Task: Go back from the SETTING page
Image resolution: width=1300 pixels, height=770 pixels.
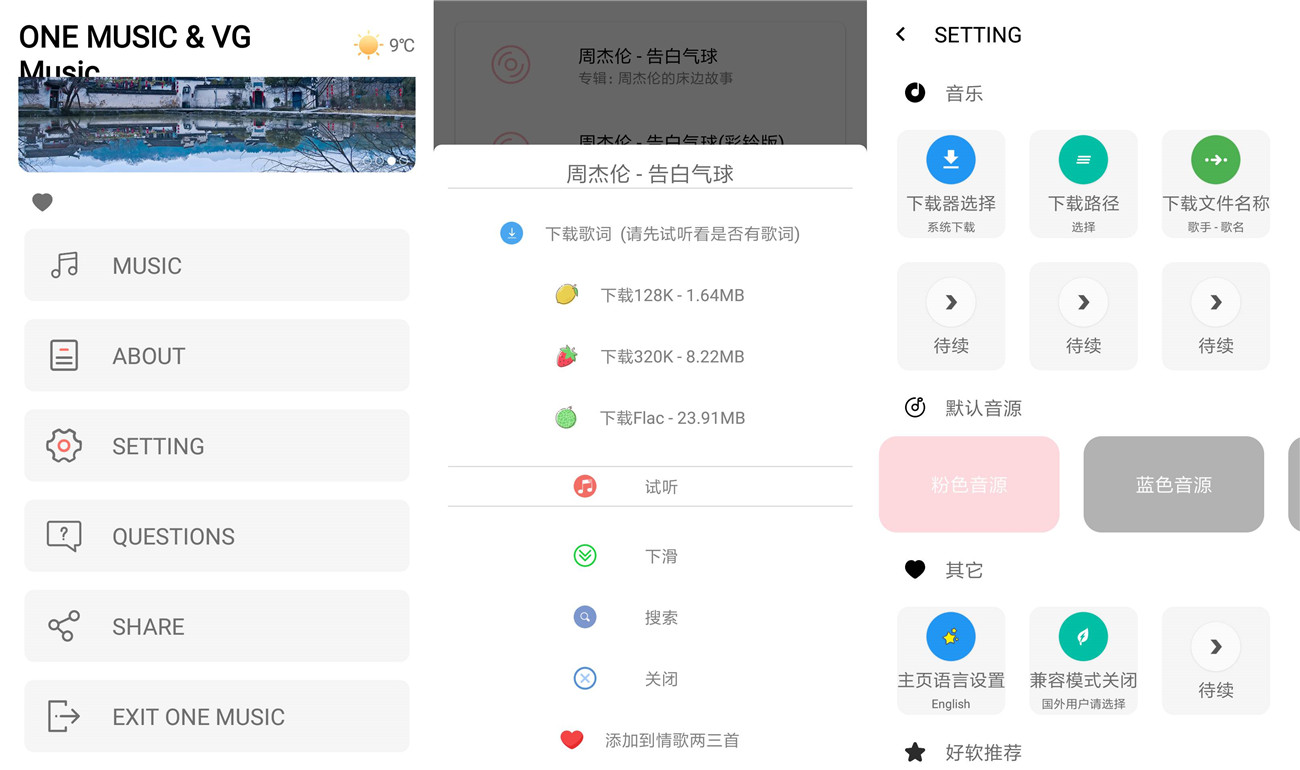Action: tap(901, 35)
